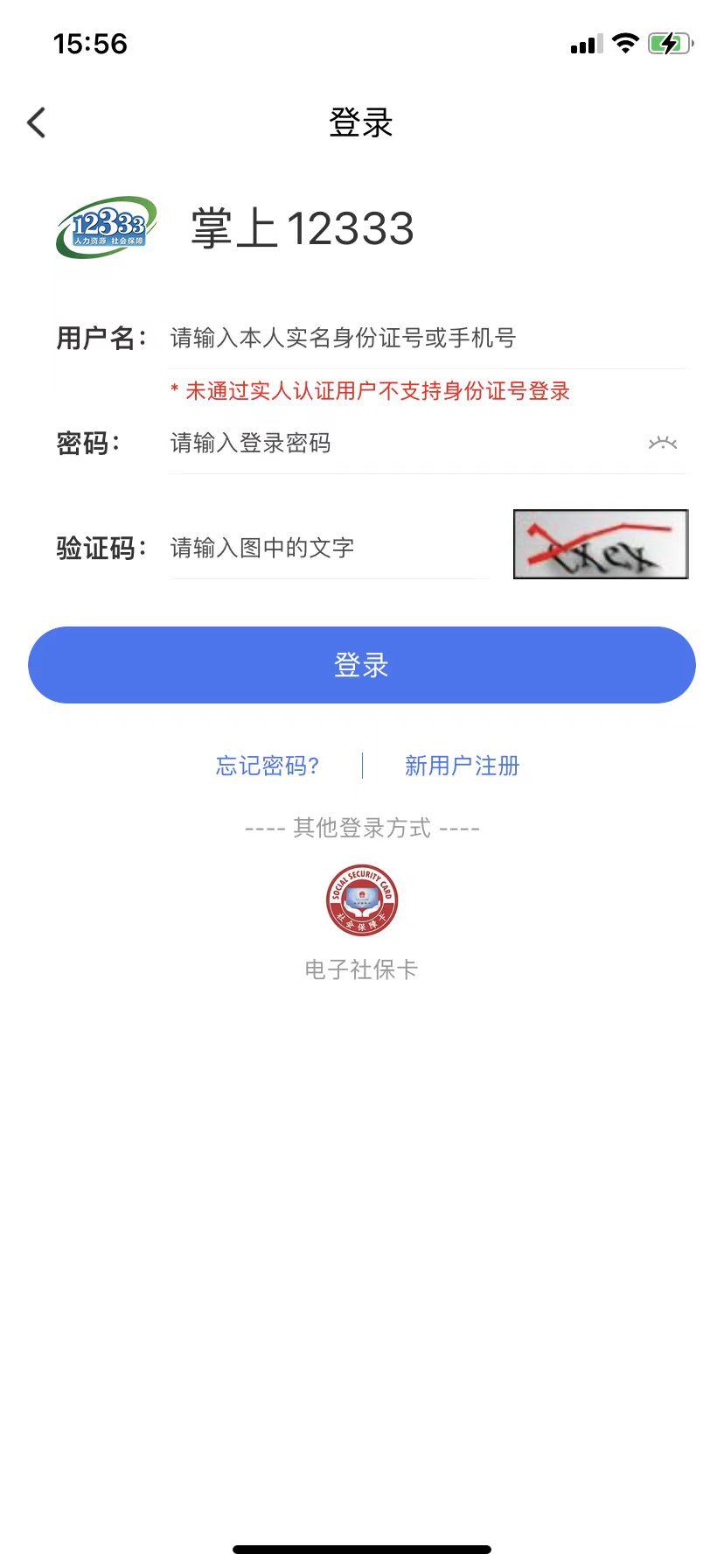This screenshot has height=1568, width=724.
Task: Tap the home indicator bar at bottom
Action: 362,1547
